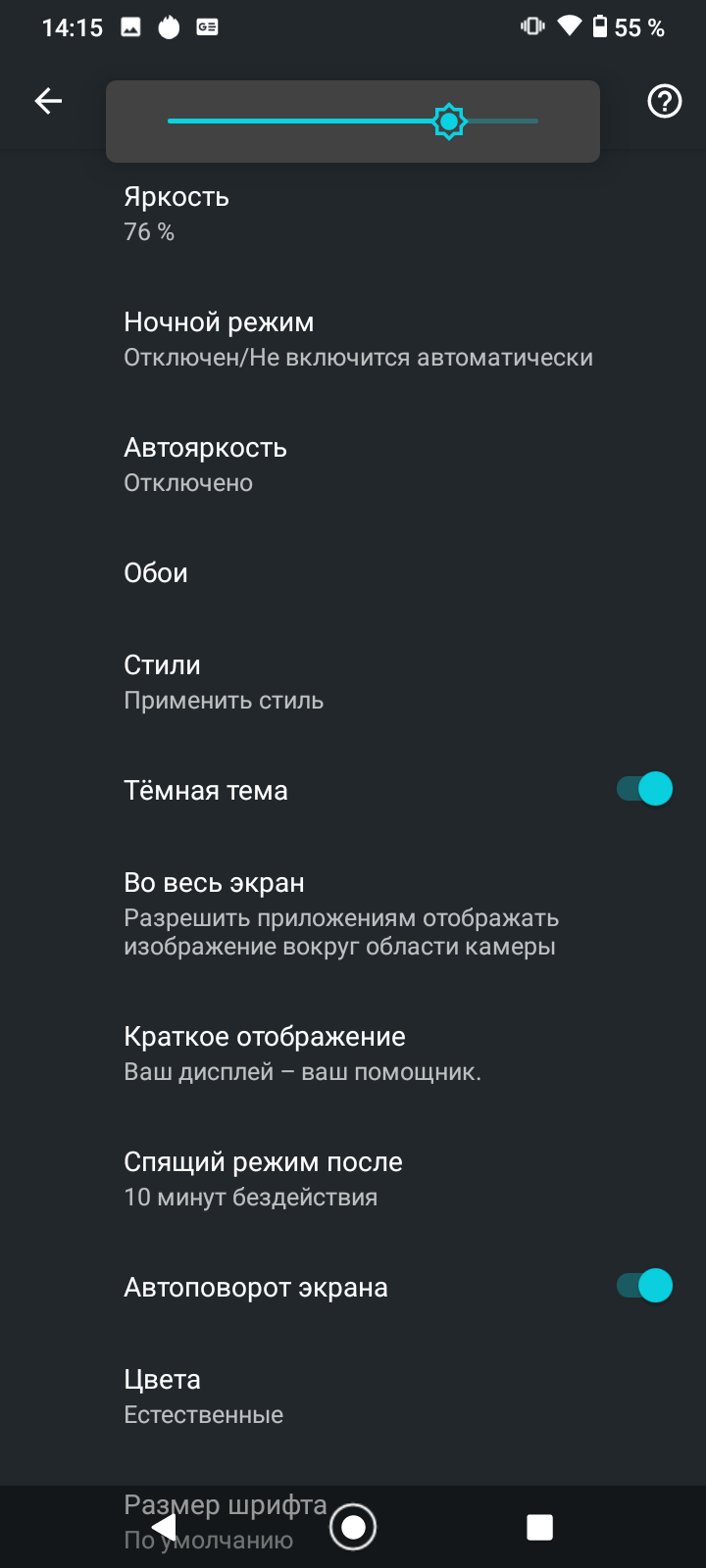The image size is (706, 1568).
Task: Turn off the Тёмная тема switch
Action: coord(644,789)
